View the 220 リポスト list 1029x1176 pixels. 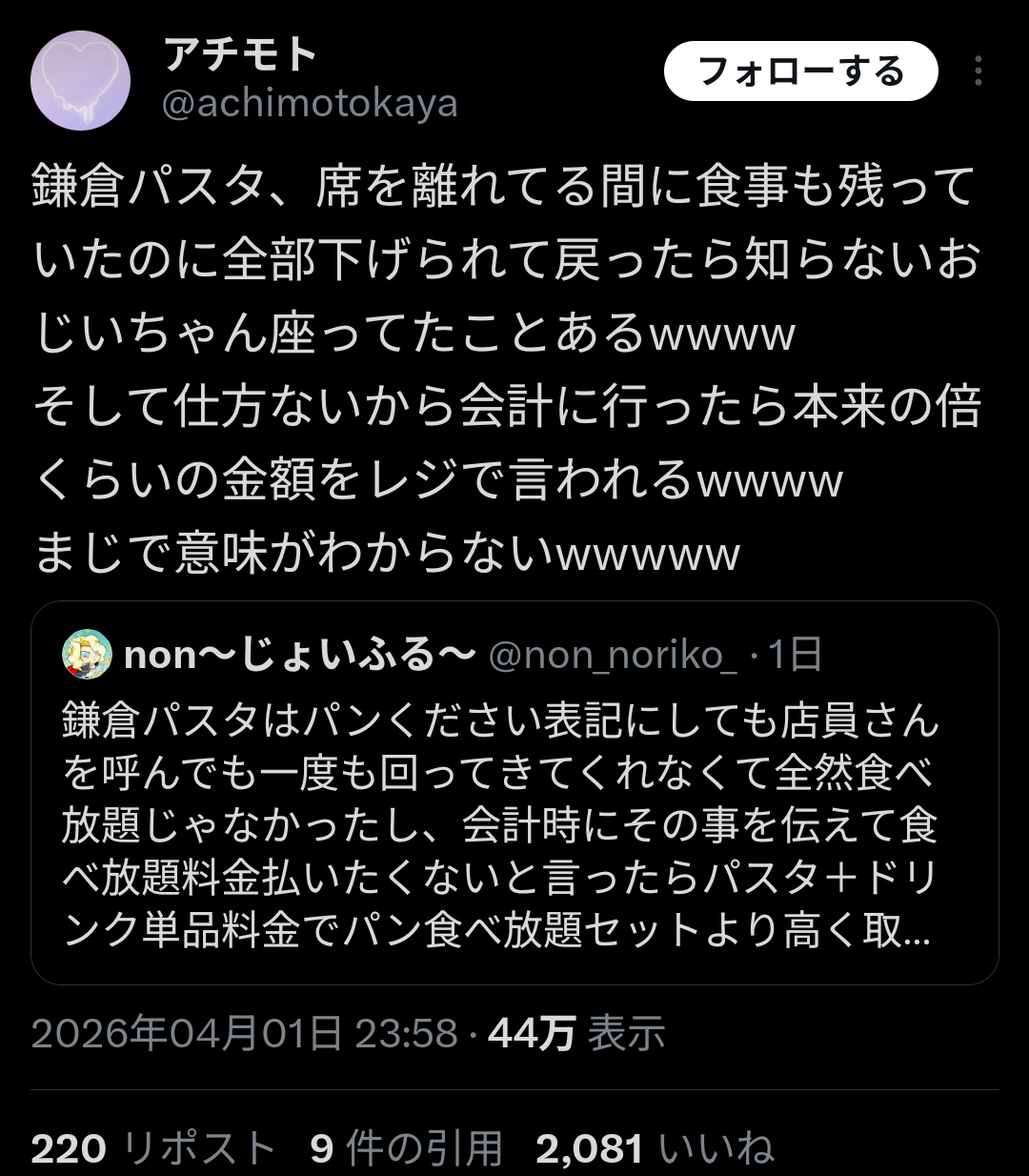click(x=153, y=1148)
